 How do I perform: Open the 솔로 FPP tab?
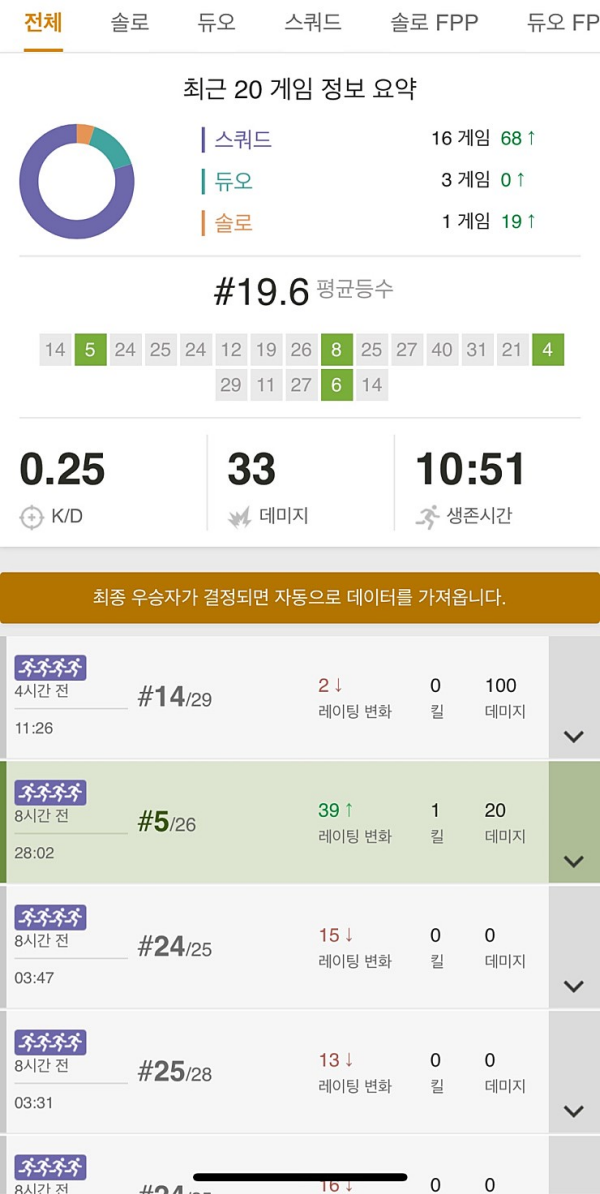(x=434, y=22)
